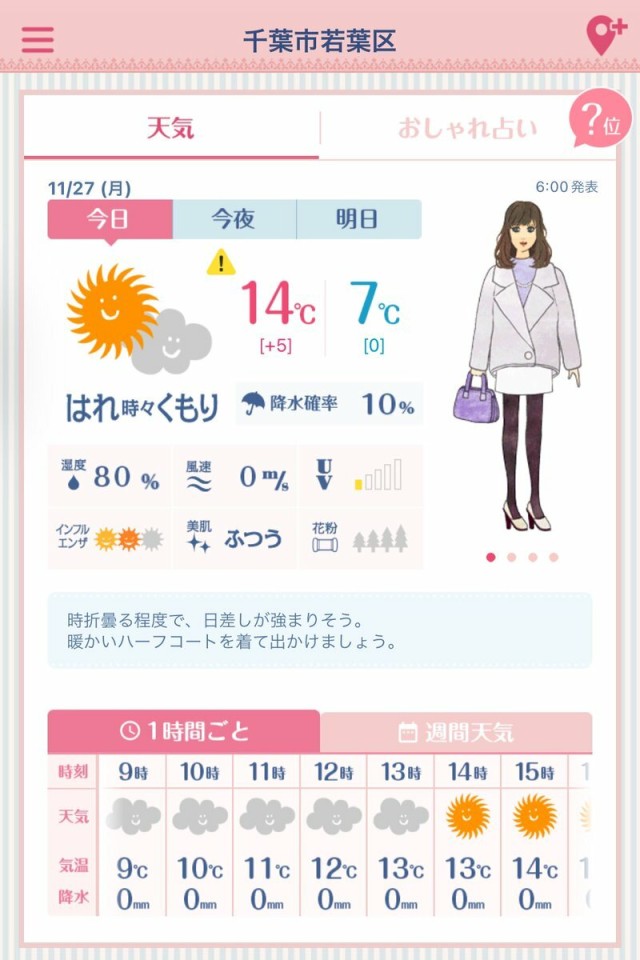The image size is (640, 960).
Task: Switch to the 今夜 forecast
Action: (x=234, y=219)
